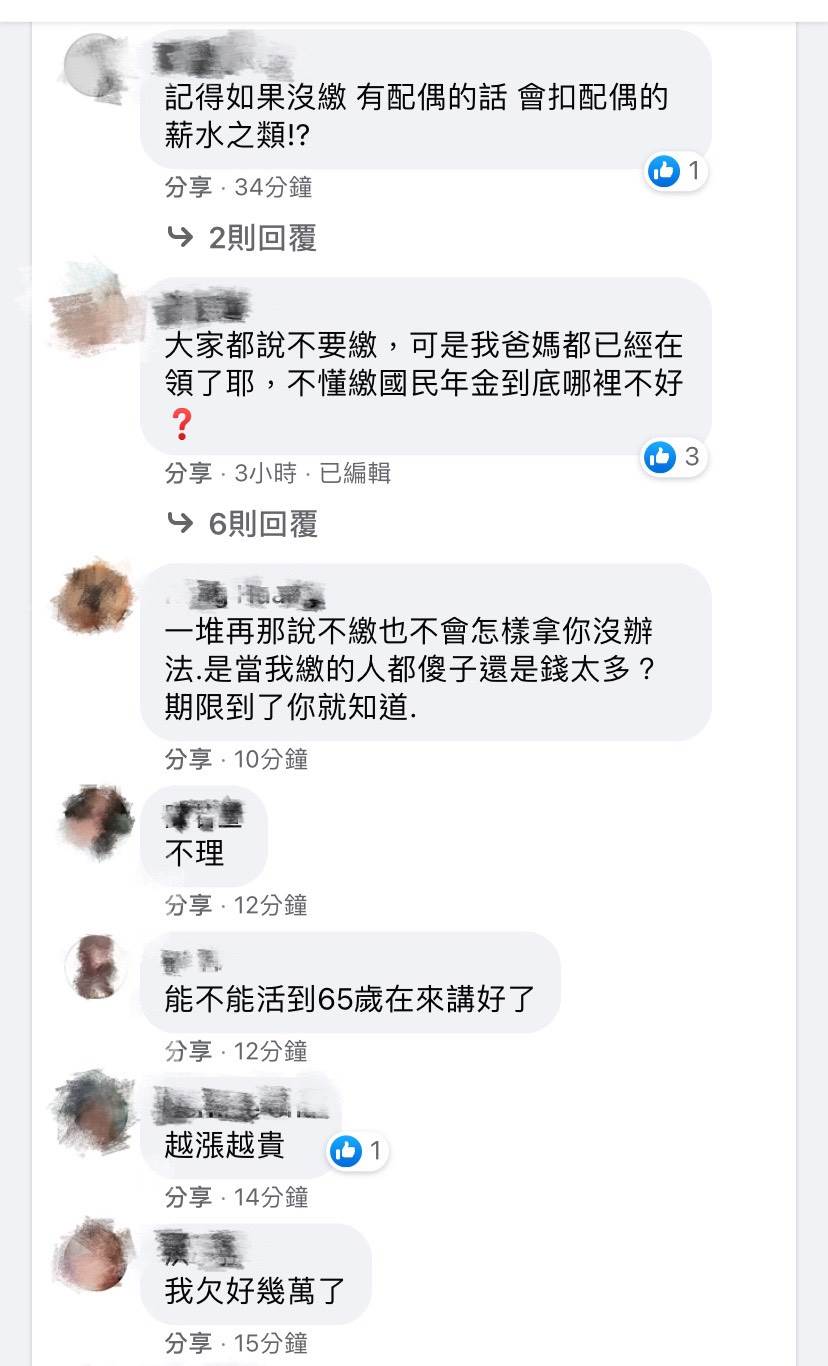The width and height of the screenshot is (828, 1366).
Task: Tap 分享 under the 3小時 comment
Action: [187, 473]
